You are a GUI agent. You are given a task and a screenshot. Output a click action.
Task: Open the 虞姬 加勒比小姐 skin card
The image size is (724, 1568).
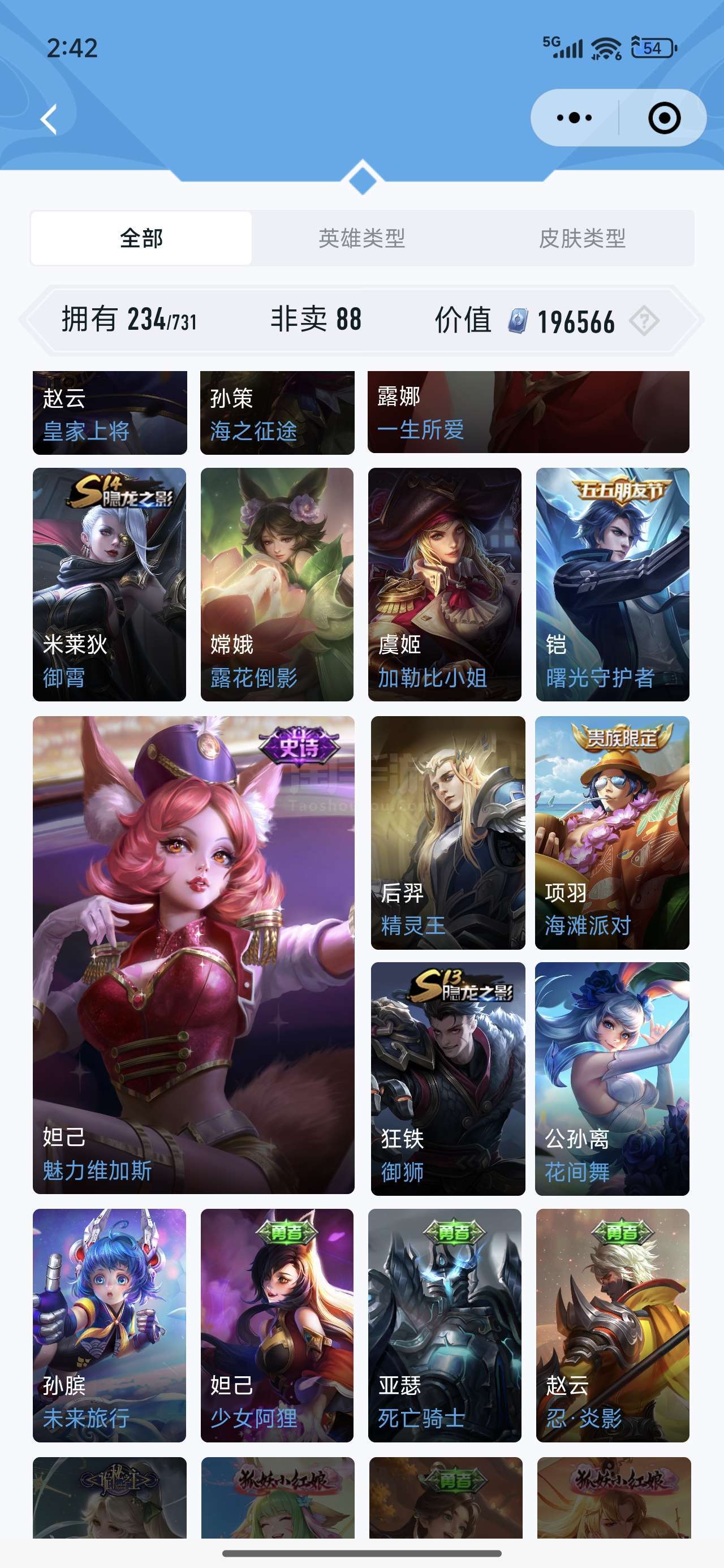point(445,584)
